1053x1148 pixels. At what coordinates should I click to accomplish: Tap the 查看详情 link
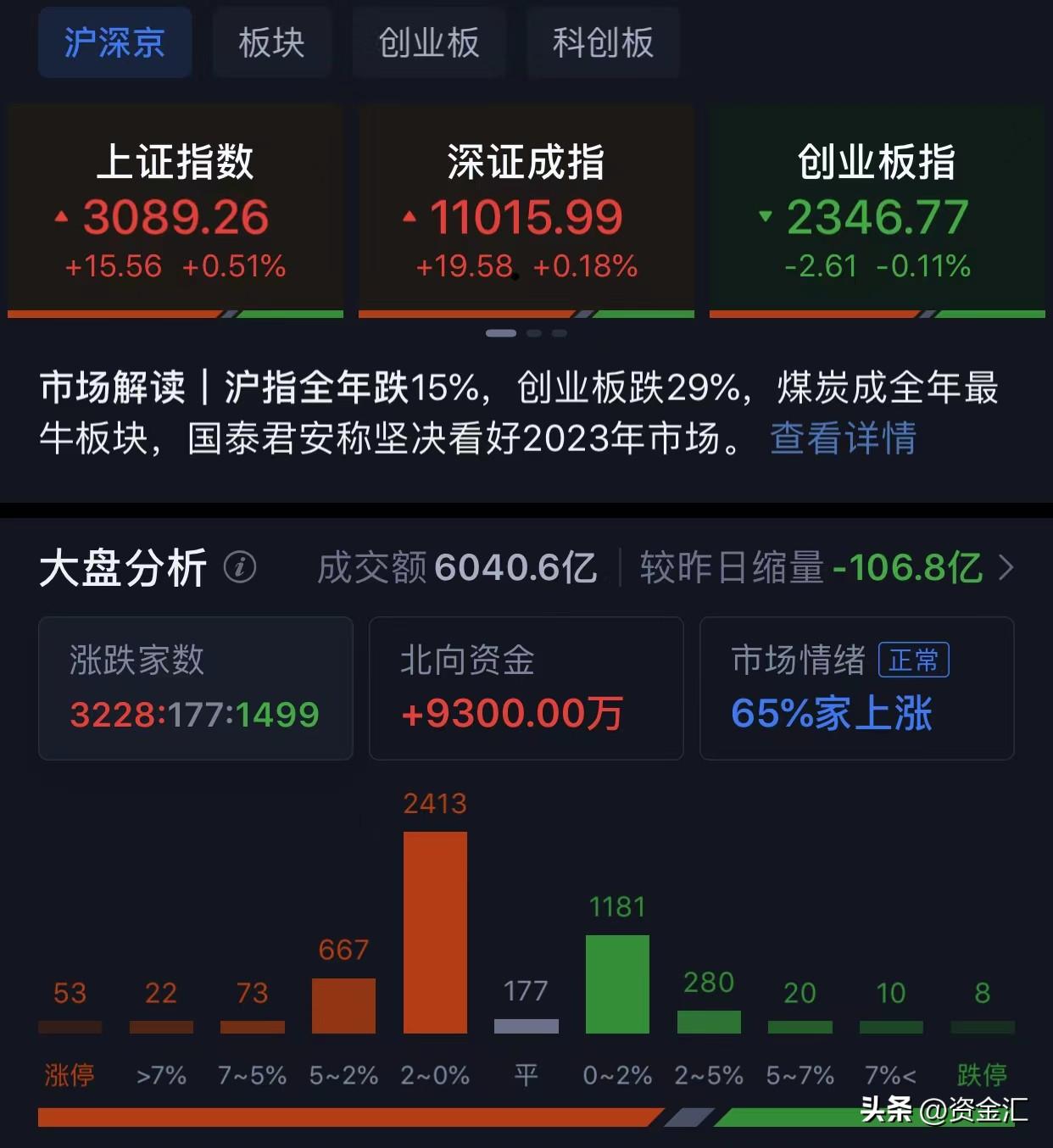click(843, 438)
